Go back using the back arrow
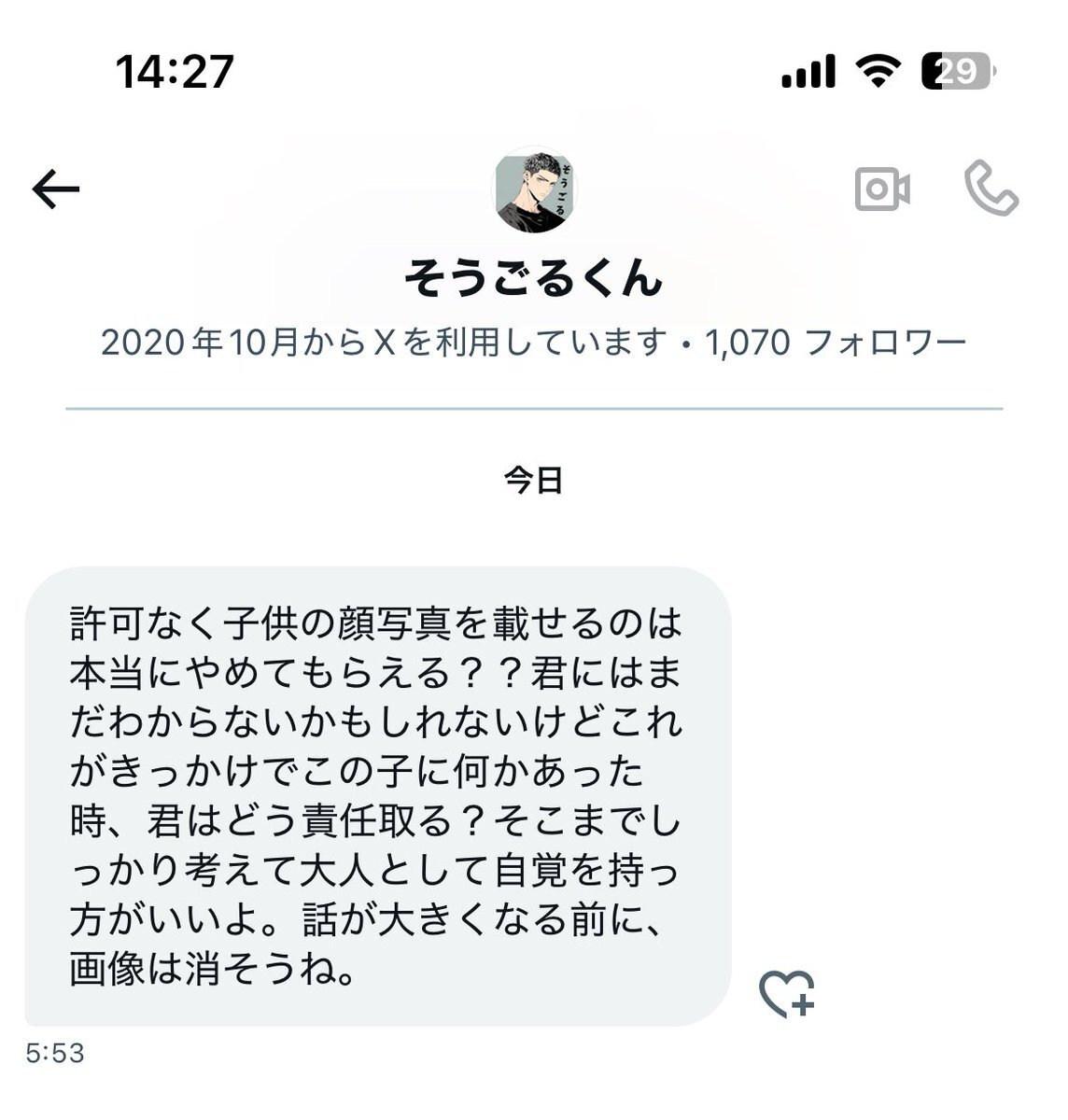 56,190
